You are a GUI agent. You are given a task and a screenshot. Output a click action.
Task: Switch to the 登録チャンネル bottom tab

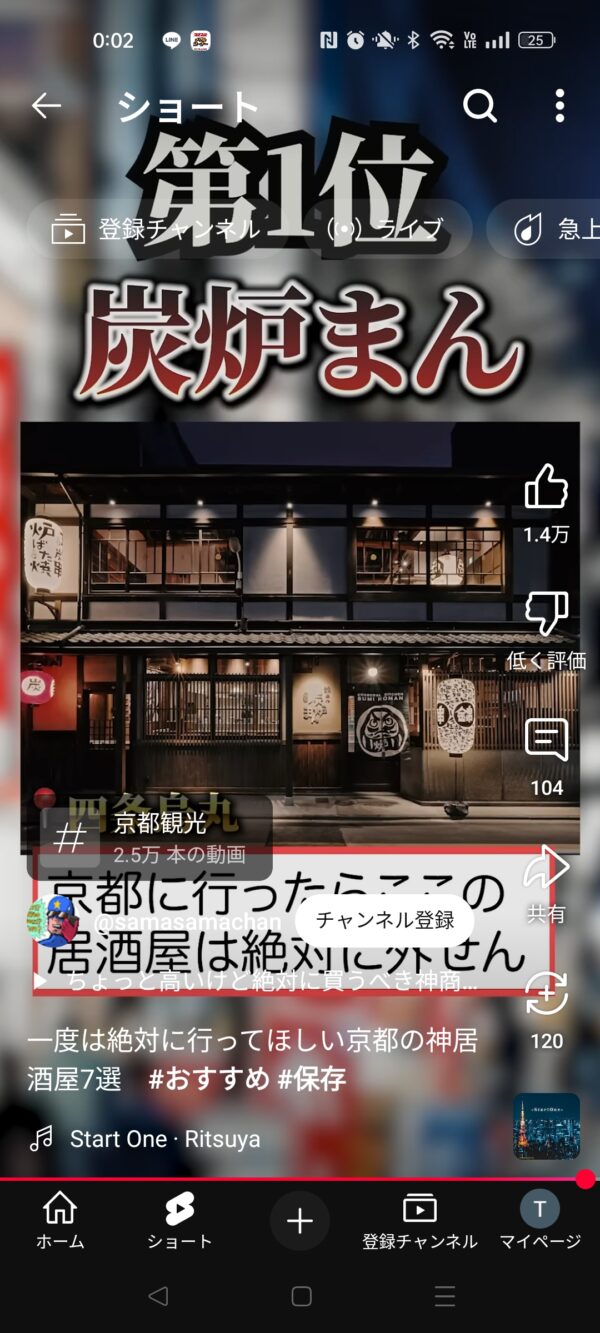click(420, 1221)
